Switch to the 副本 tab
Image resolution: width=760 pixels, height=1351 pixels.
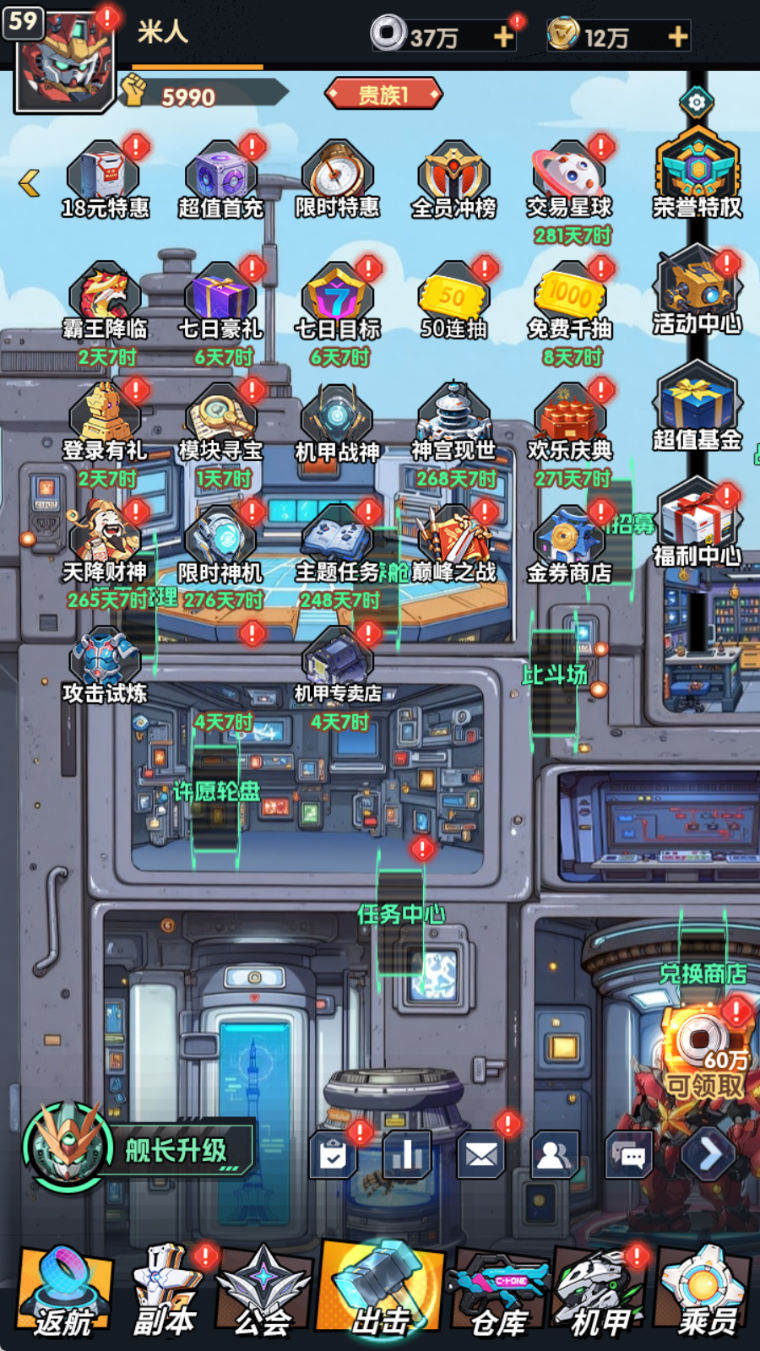coord(165,1293)
